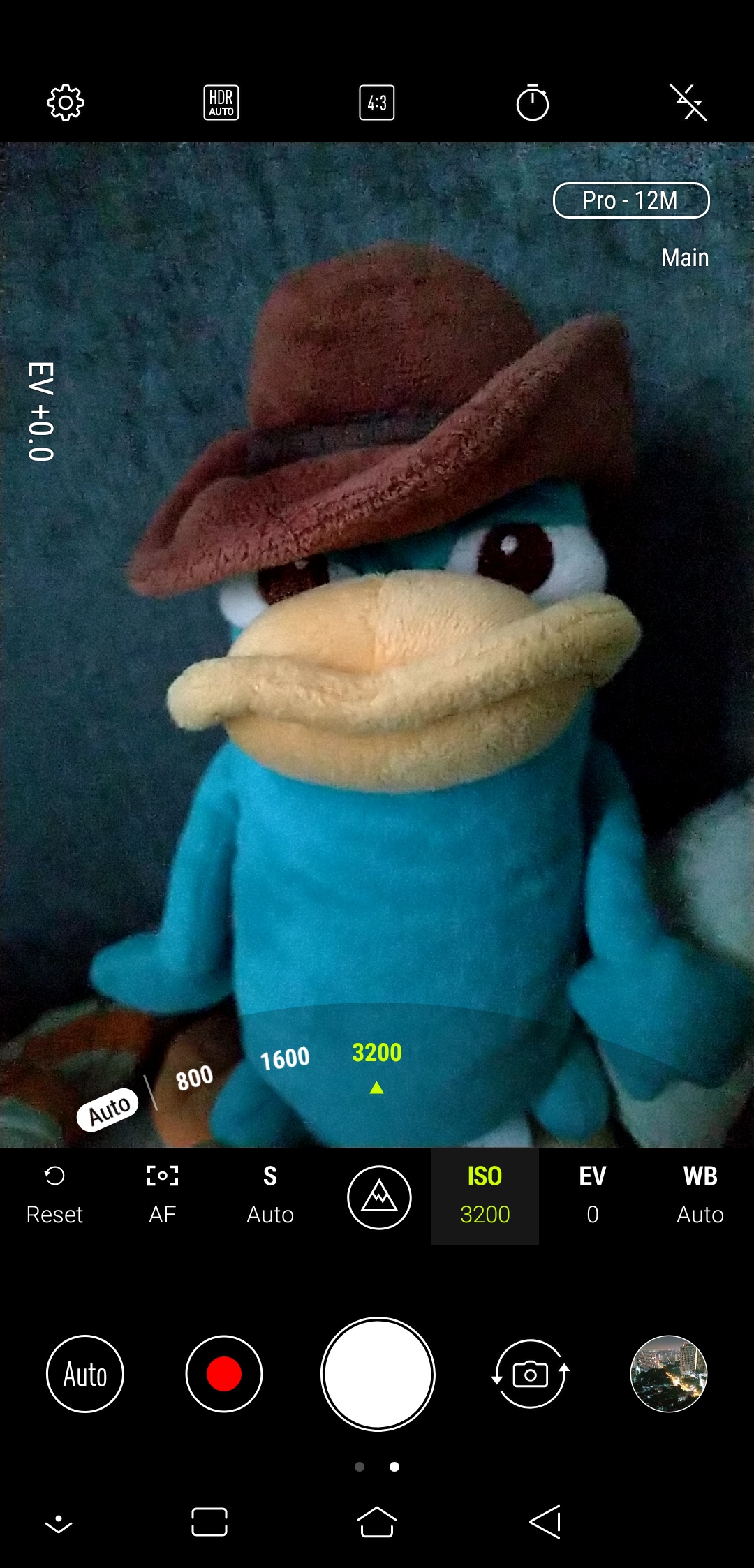Open the self-timer options
754x1568 pixels.
[x=532, y=103]
